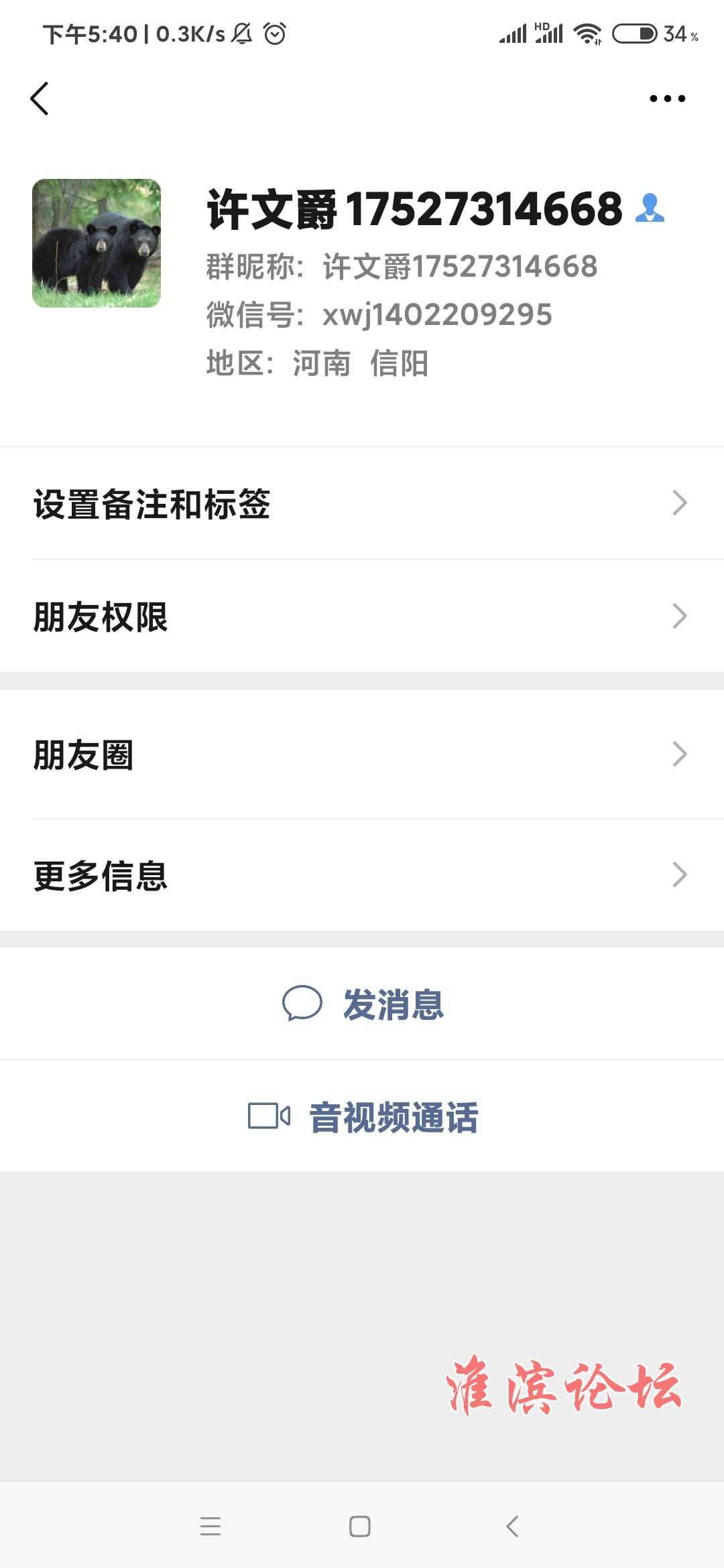This screenshot has height=1568, width=724.
Task: Open 朋友权限 row
Action: [x=362, y=616]
